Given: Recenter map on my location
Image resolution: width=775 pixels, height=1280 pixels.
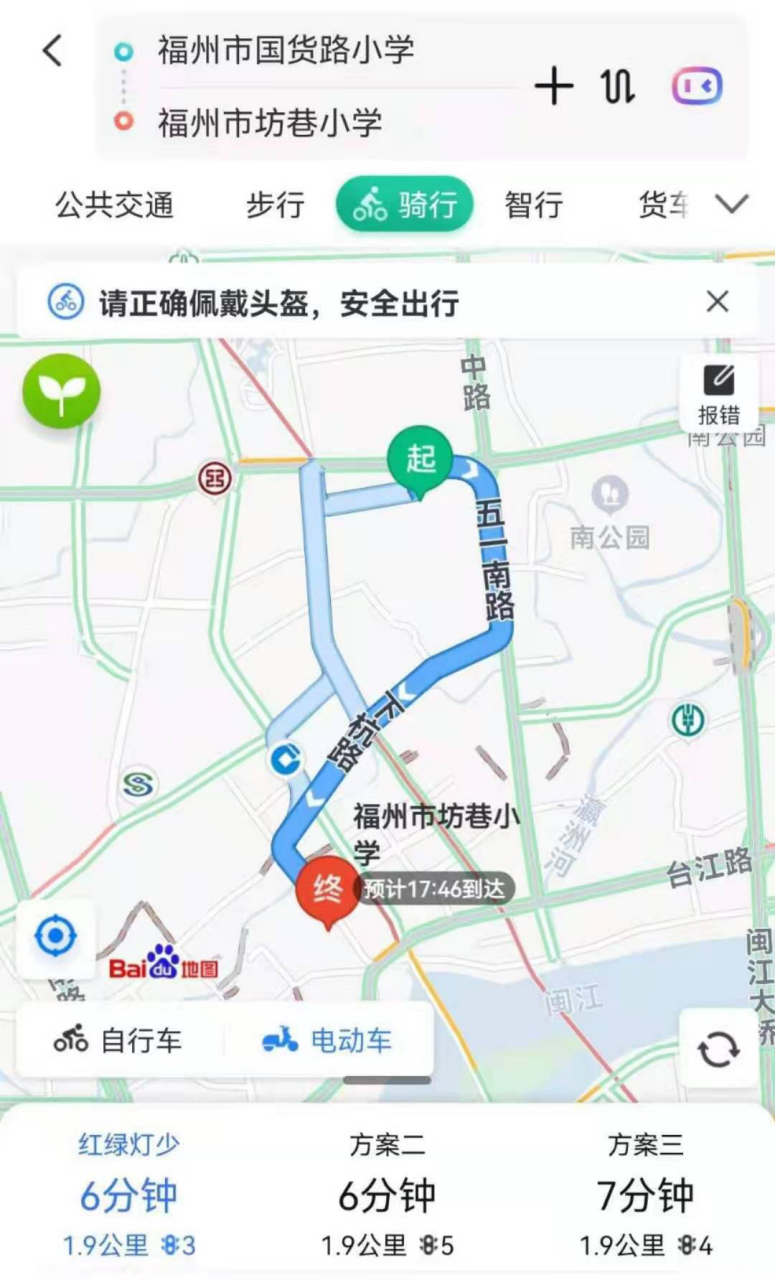Looking at the screenshot, I should [x=55, y=937].
